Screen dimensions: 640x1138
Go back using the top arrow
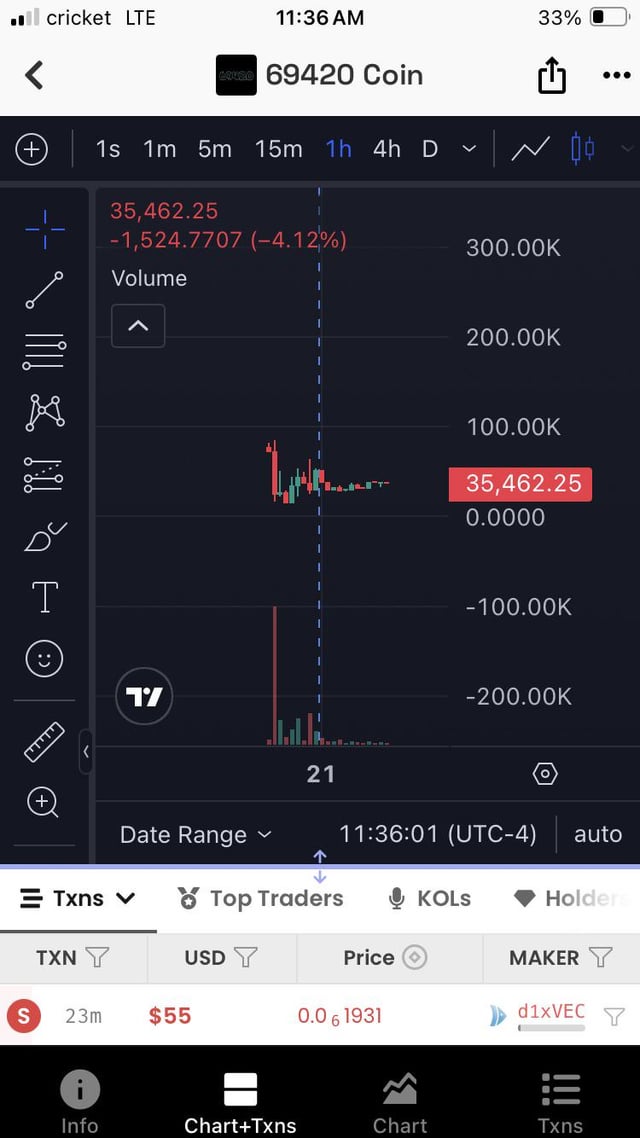[x=34, y=75]
